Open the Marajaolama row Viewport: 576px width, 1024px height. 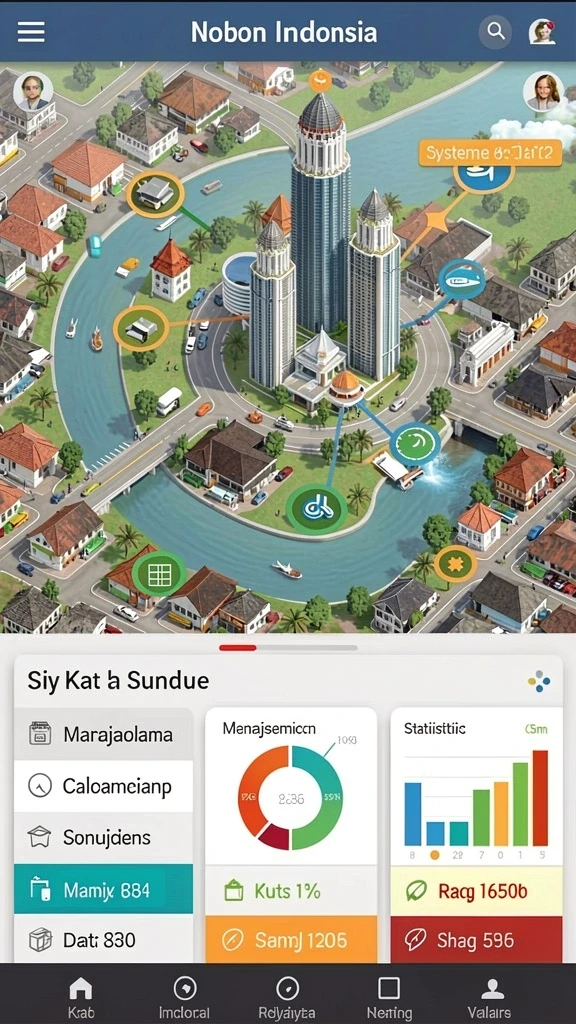click(x=103, y=735)
